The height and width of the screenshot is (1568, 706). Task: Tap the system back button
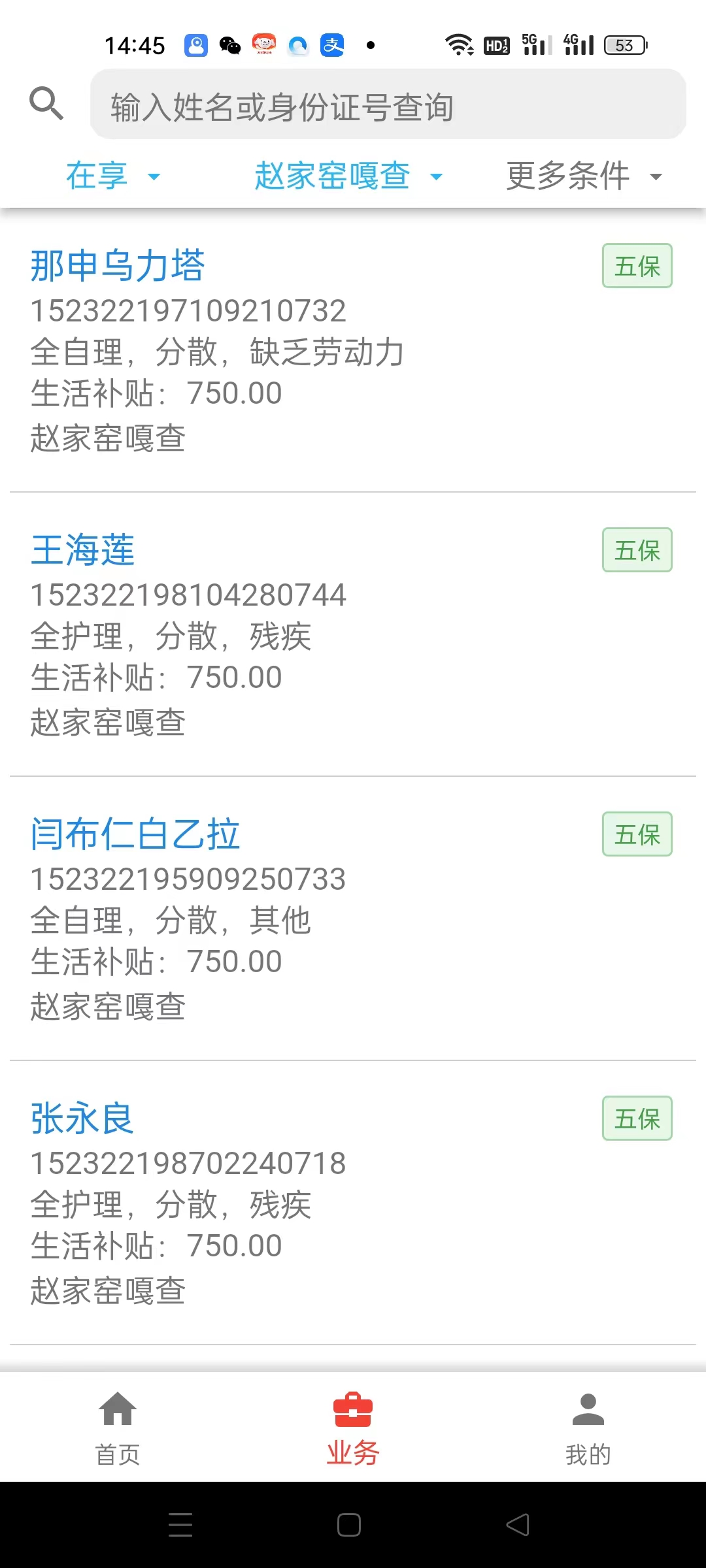coord(518,1525)
